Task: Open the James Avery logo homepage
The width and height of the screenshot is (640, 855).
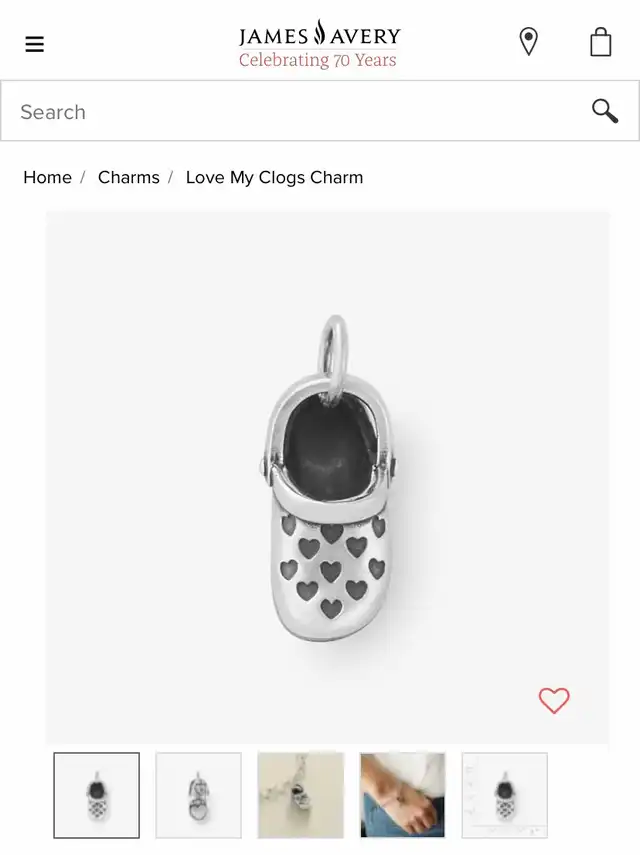Action: tap(319, 44)
